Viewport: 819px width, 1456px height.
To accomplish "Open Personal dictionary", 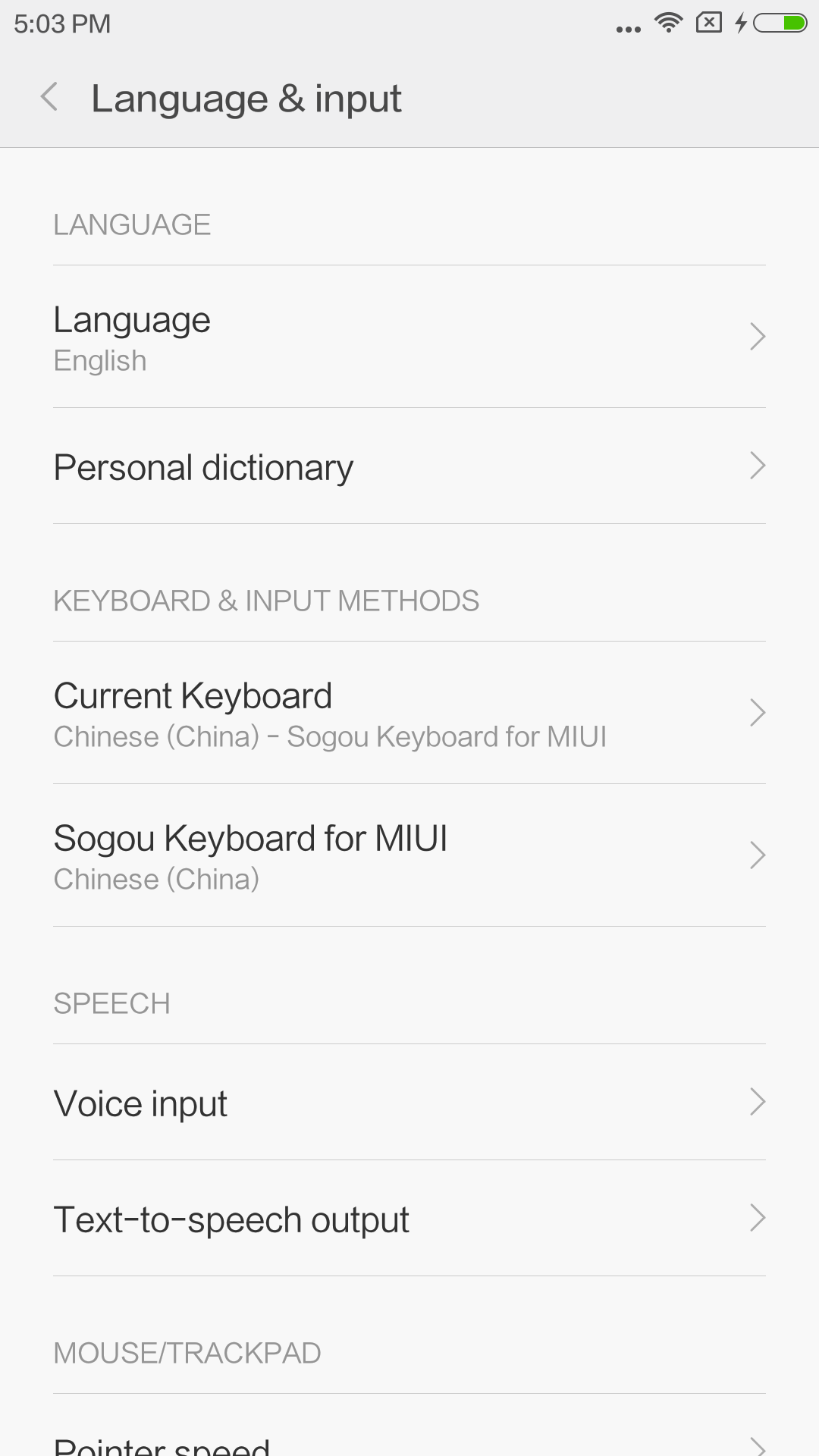I will (409, 466).
